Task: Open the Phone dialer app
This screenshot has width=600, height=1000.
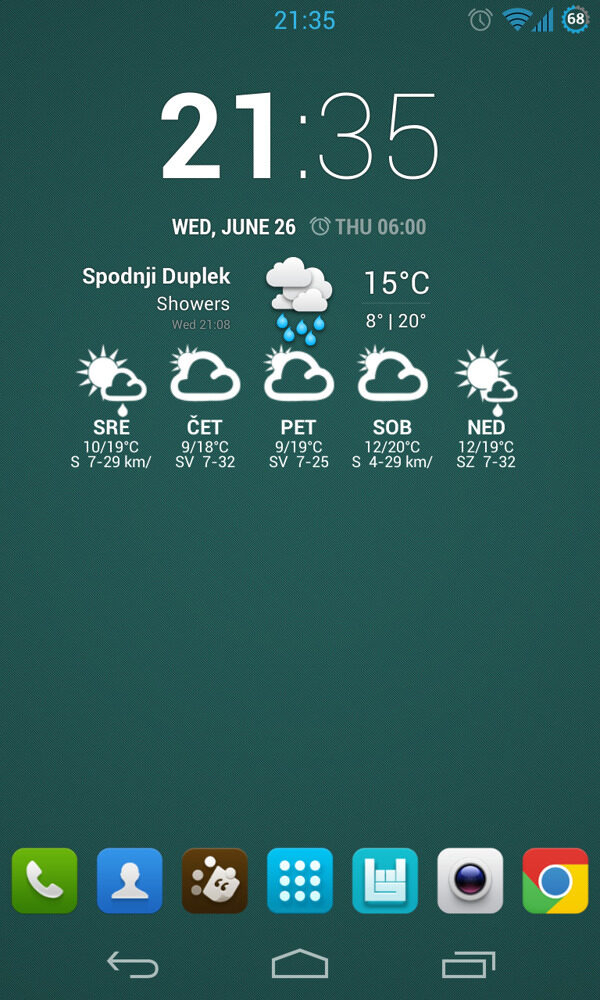Action: (44, 881)
